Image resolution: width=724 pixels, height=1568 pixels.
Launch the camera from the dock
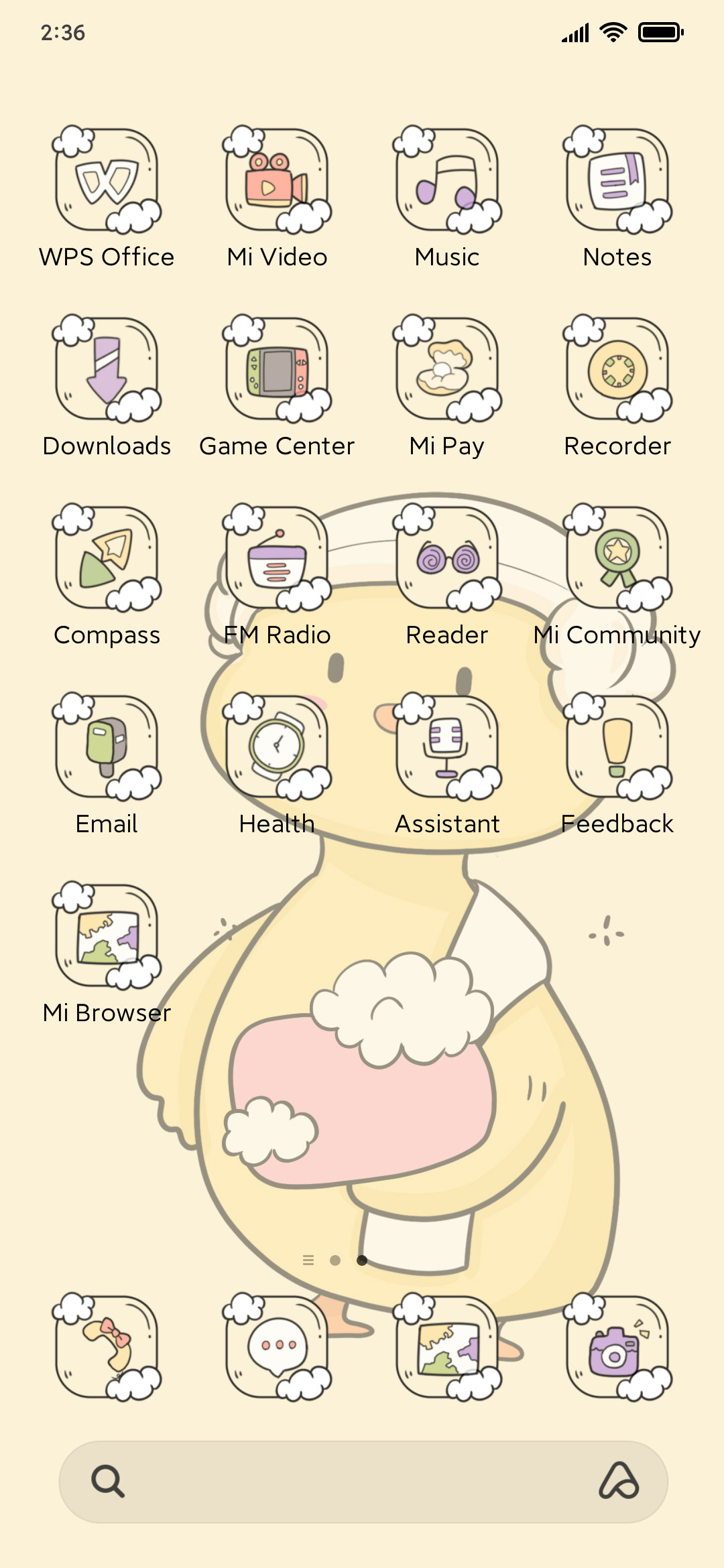(x=617, y=1347)
